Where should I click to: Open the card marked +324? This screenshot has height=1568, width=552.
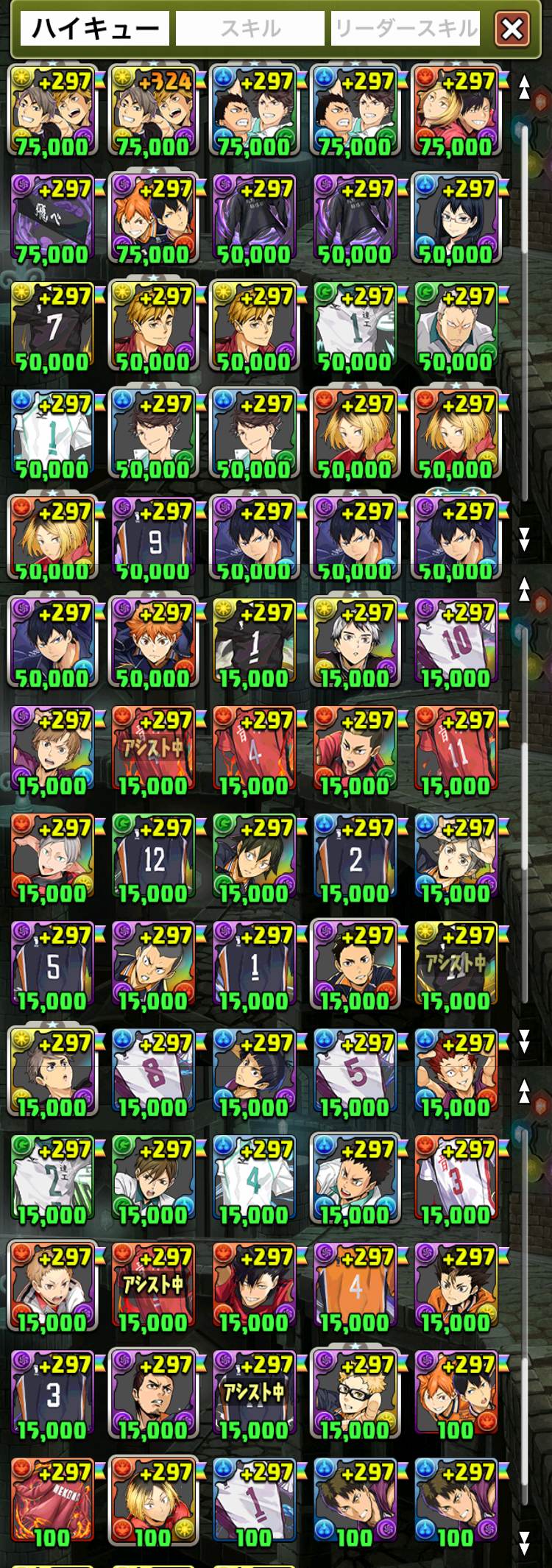(x=153, y=110)
